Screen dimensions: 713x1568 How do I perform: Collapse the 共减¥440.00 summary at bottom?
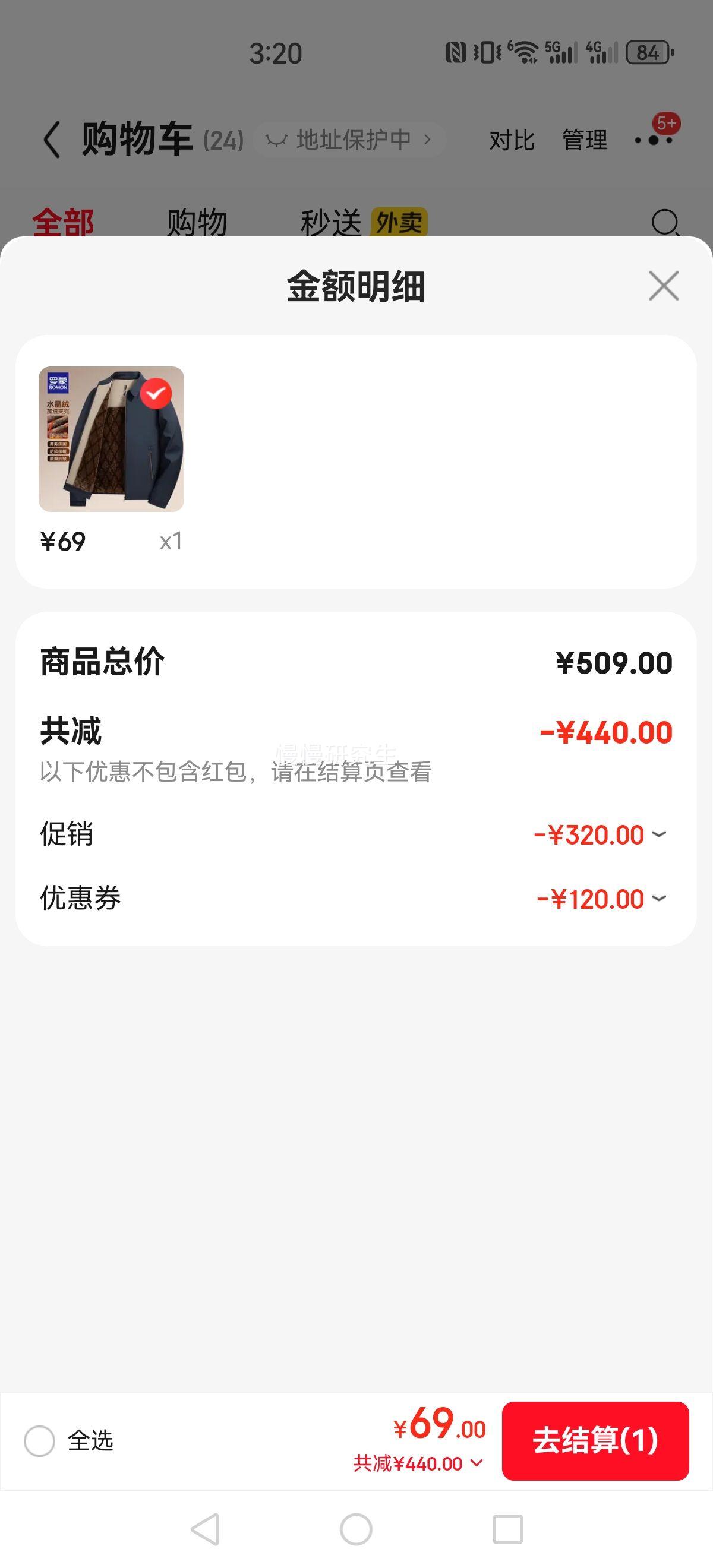419,1463
